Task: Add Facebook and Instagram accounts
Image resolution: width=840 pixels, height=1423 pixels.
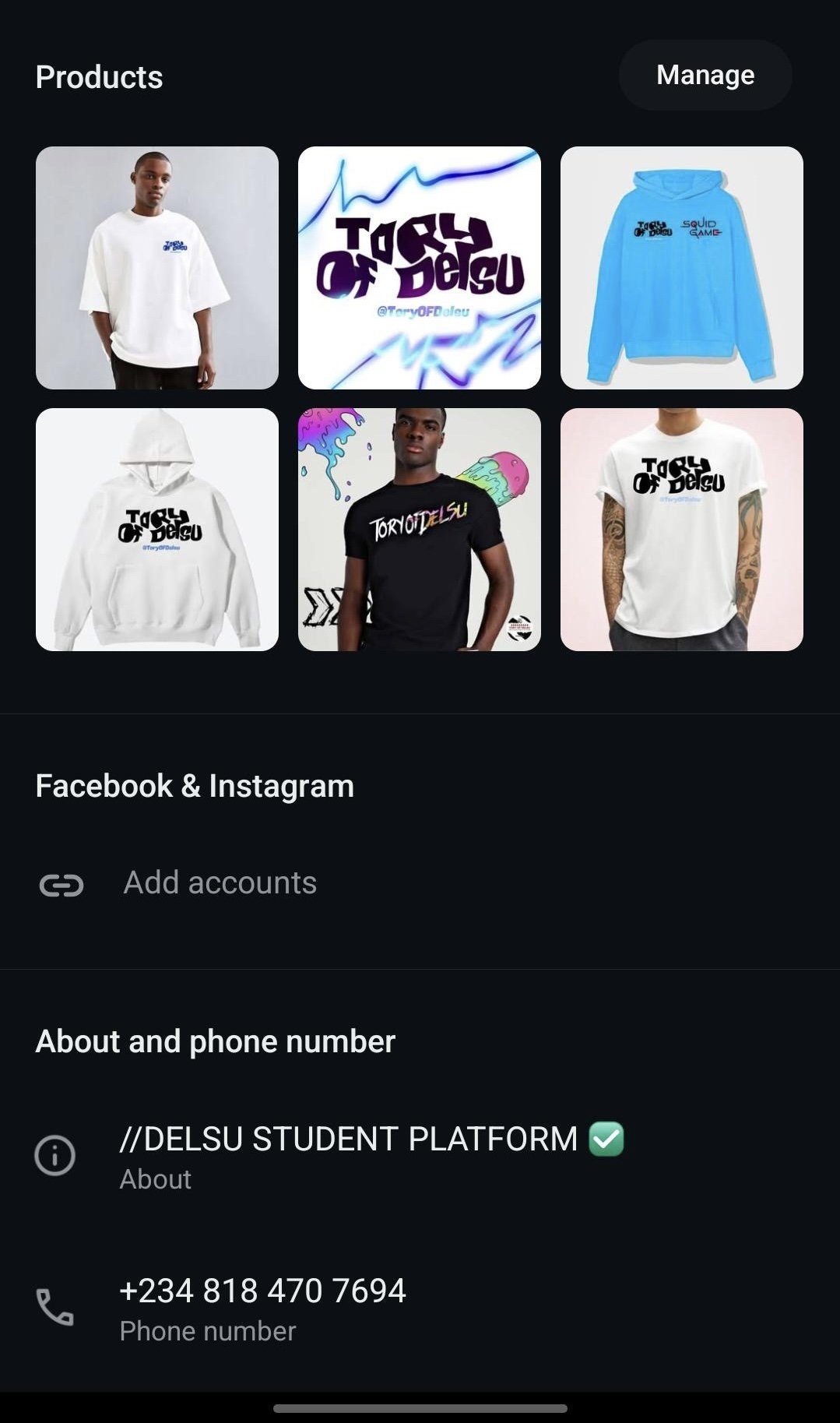Action: tap(220, 883)
